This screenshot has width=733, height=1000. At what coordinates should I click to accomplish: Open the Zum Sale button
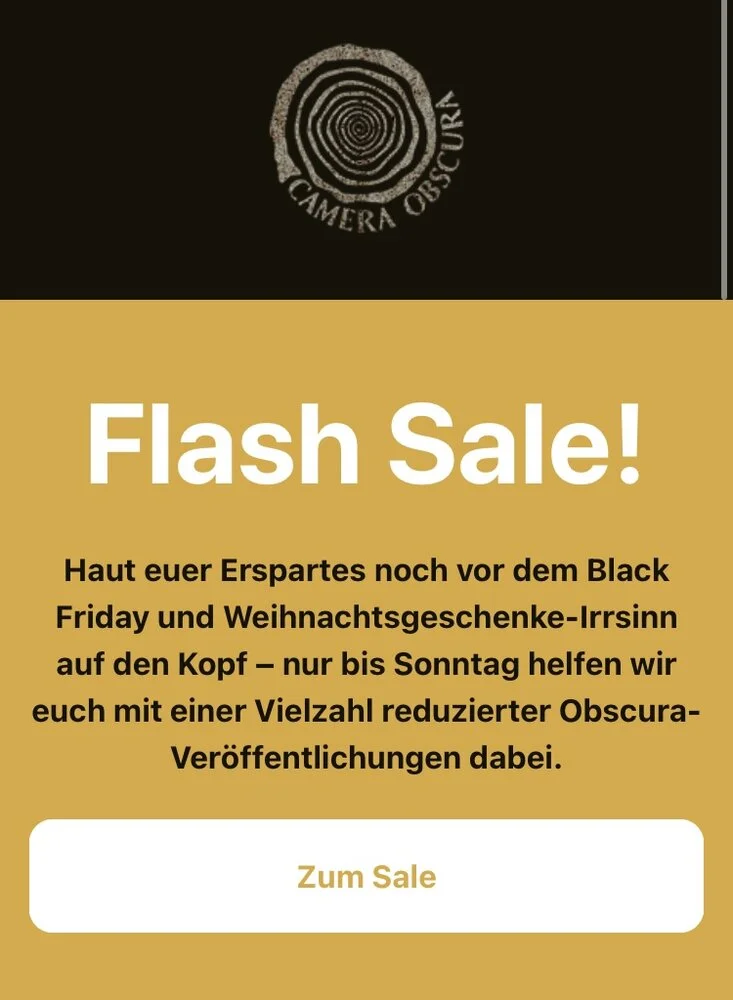click(366, 876)
